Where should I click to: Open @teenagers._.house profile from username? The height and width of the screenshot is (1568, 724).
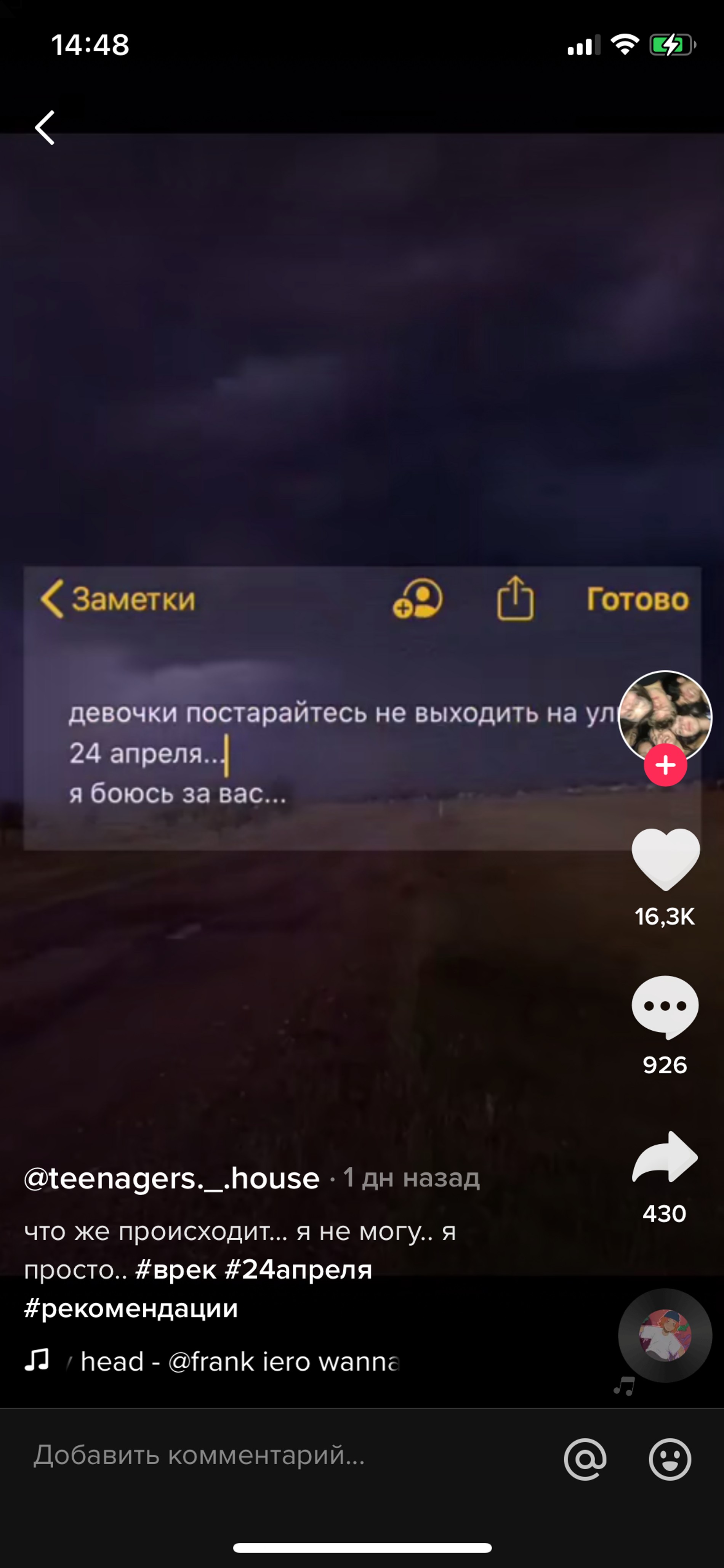pyautogui.click(x=171, y=1178)
